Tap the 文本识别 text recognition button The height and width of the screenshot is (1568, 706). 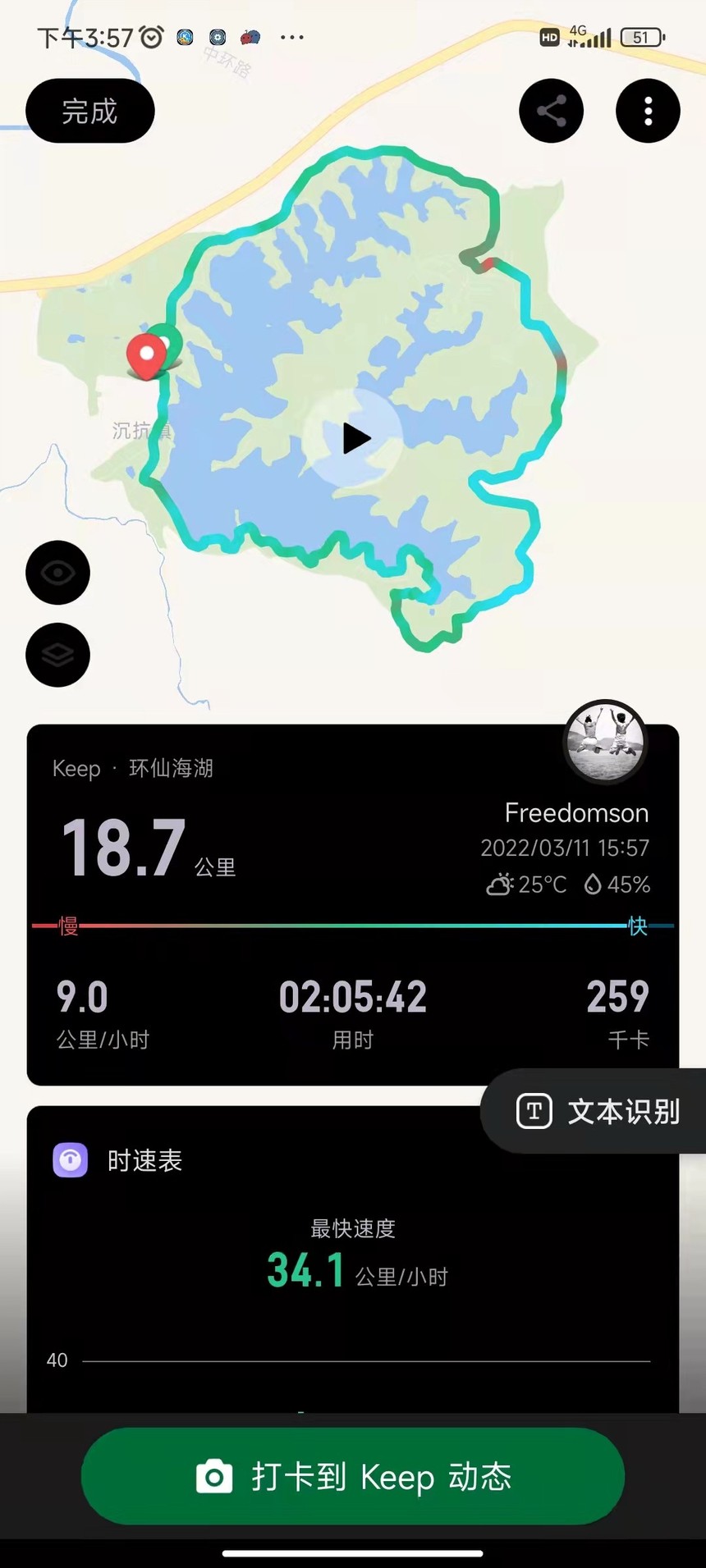[x=598, y=1112]
